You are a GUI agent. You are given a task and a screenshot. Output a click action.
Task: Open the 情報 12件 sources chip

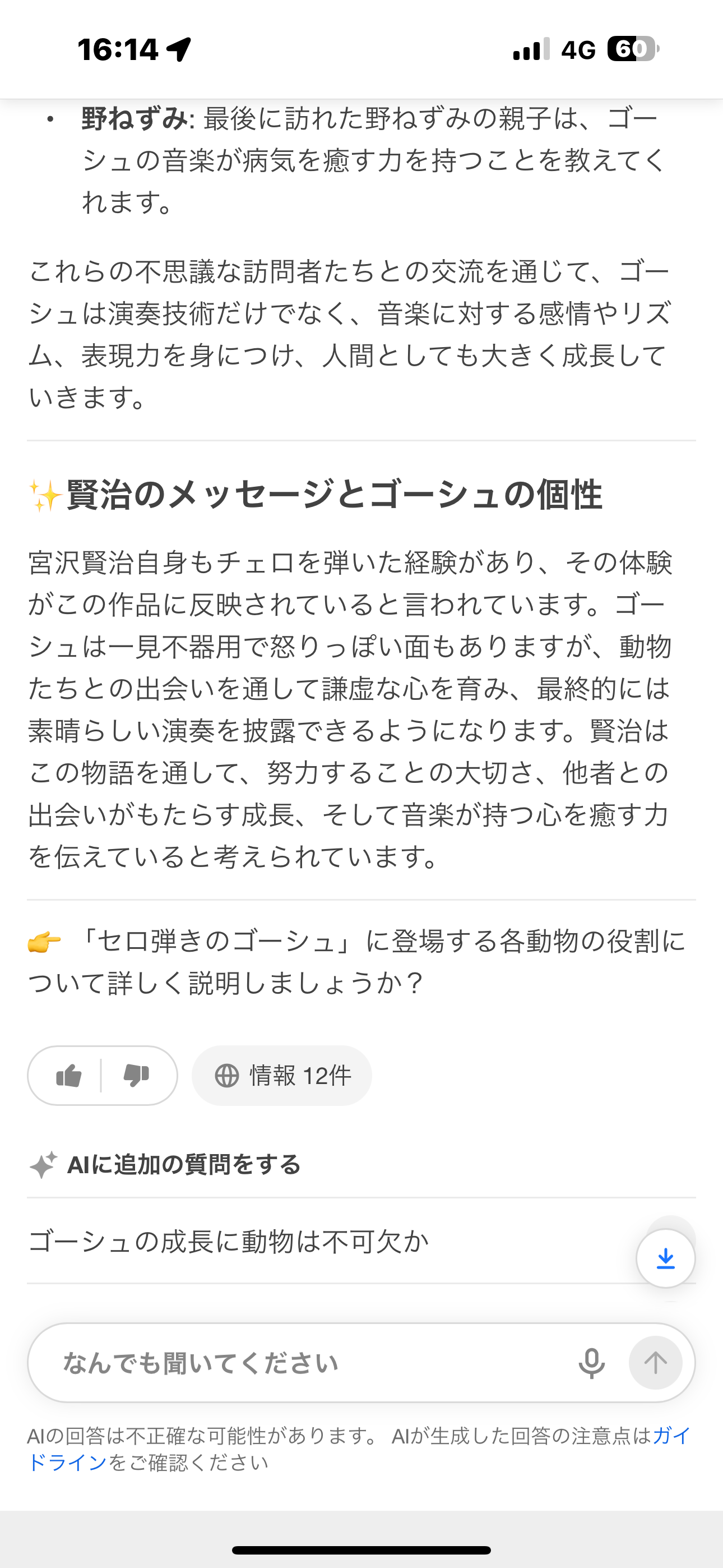282,1076
